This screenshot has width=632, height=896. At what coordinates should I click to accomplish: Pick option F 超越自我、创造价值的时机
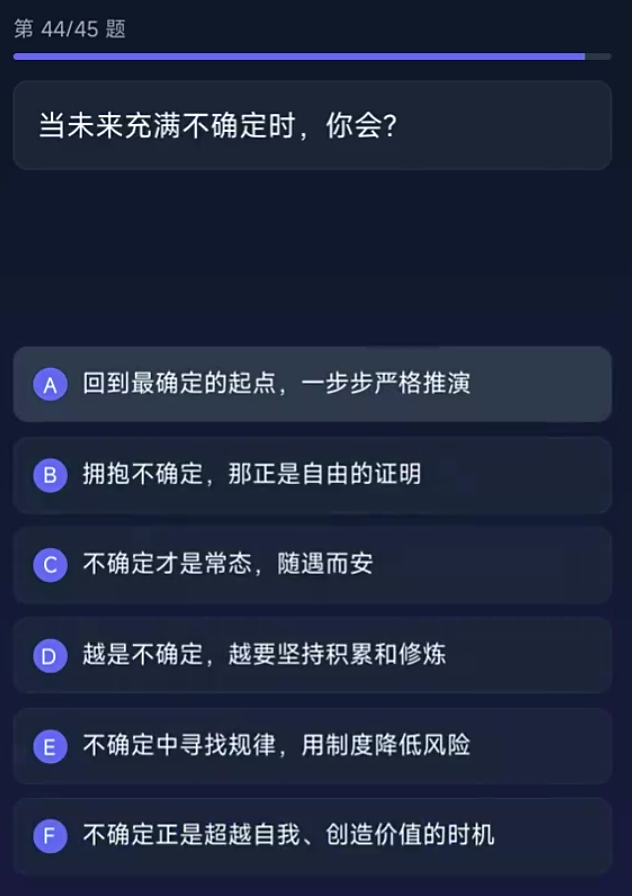point(312,835)
